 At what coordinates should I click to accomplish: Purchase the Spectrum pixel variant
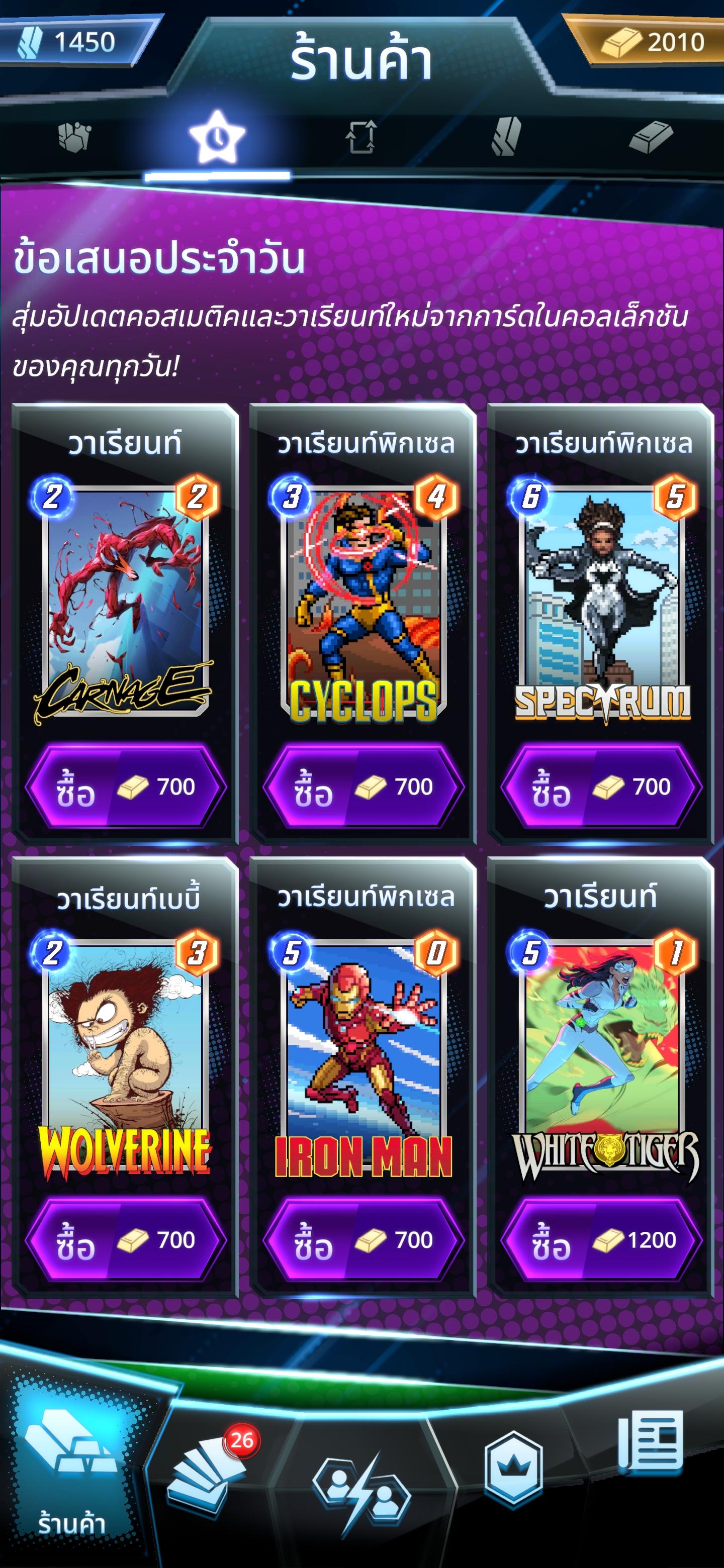pyautogui.click(x=601, y=787)
